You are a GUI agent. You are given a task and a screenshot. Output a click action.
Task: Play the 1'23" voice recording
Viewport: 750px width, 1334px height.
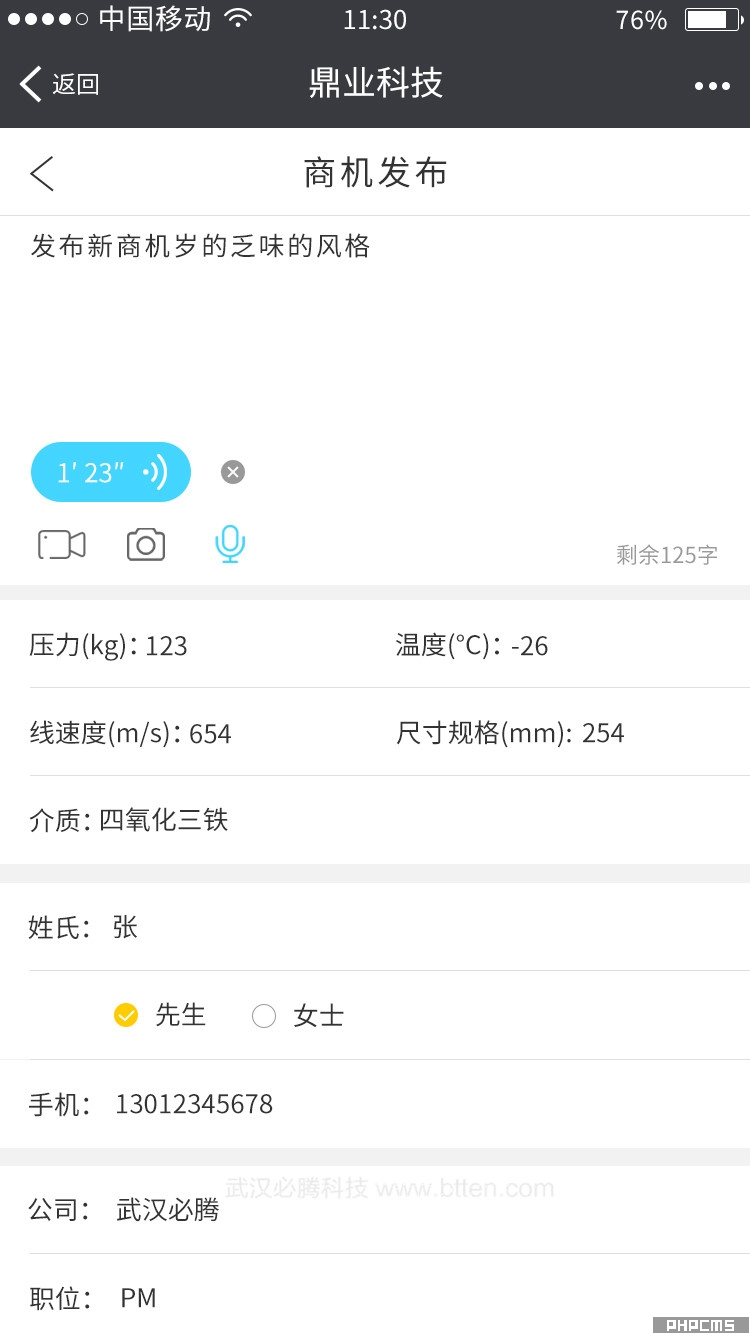[111, 472]
